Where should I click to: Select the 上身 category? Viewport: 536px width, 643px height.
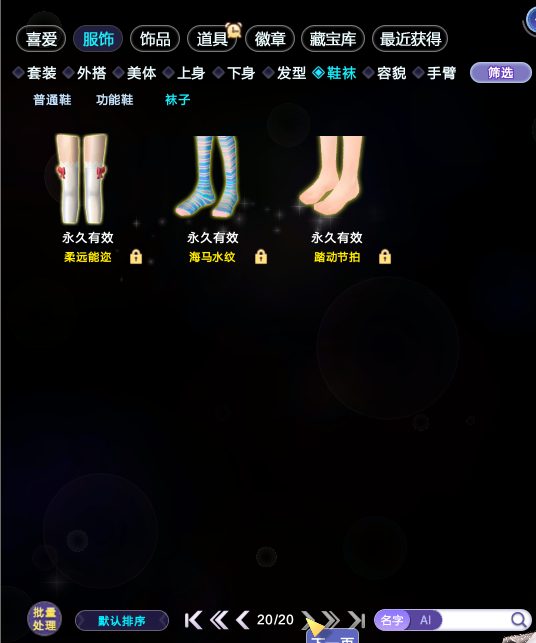[x=185, y=73]
